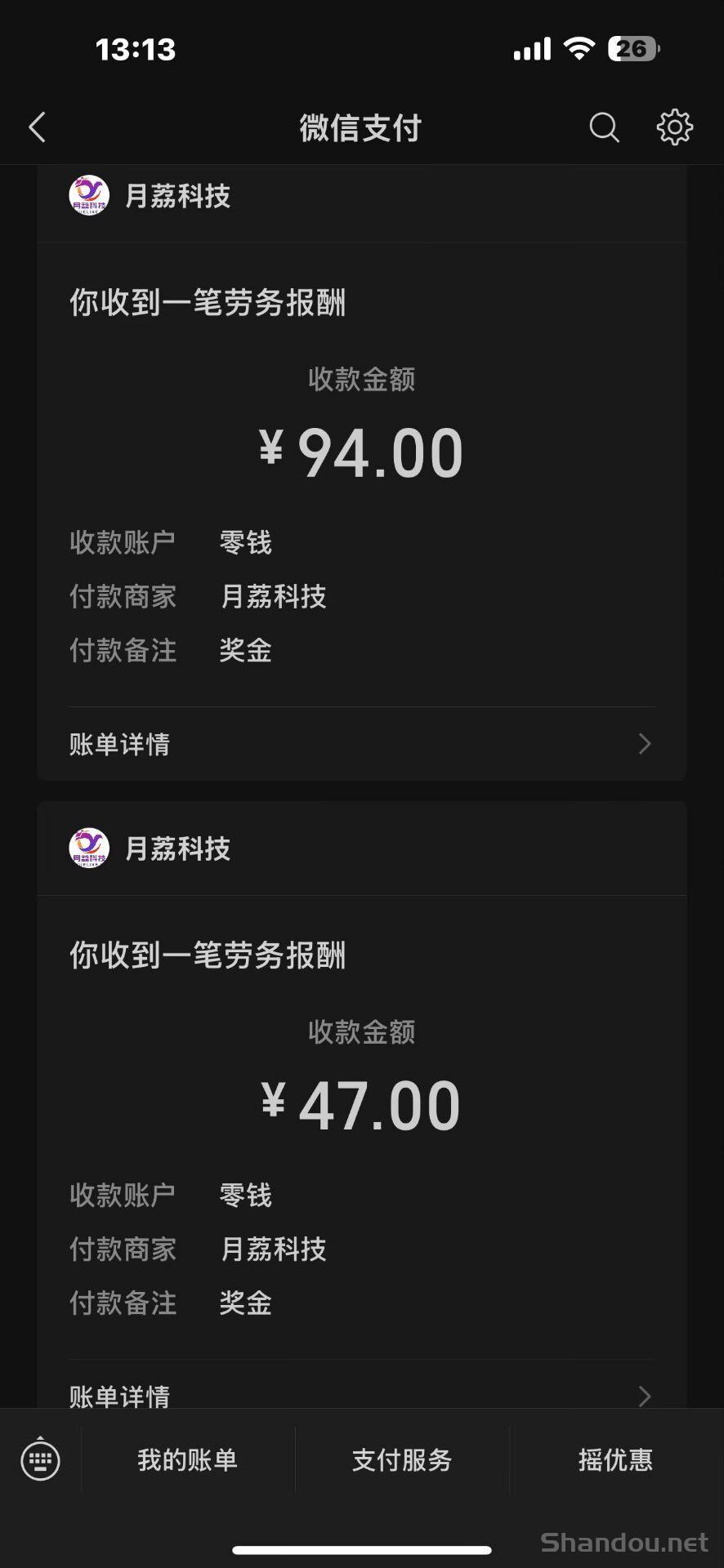Viewport: 724px width, 1568px height.
Task: Open 月荔科技 profile on the ¥47.00 card
Action: [150, 849]
